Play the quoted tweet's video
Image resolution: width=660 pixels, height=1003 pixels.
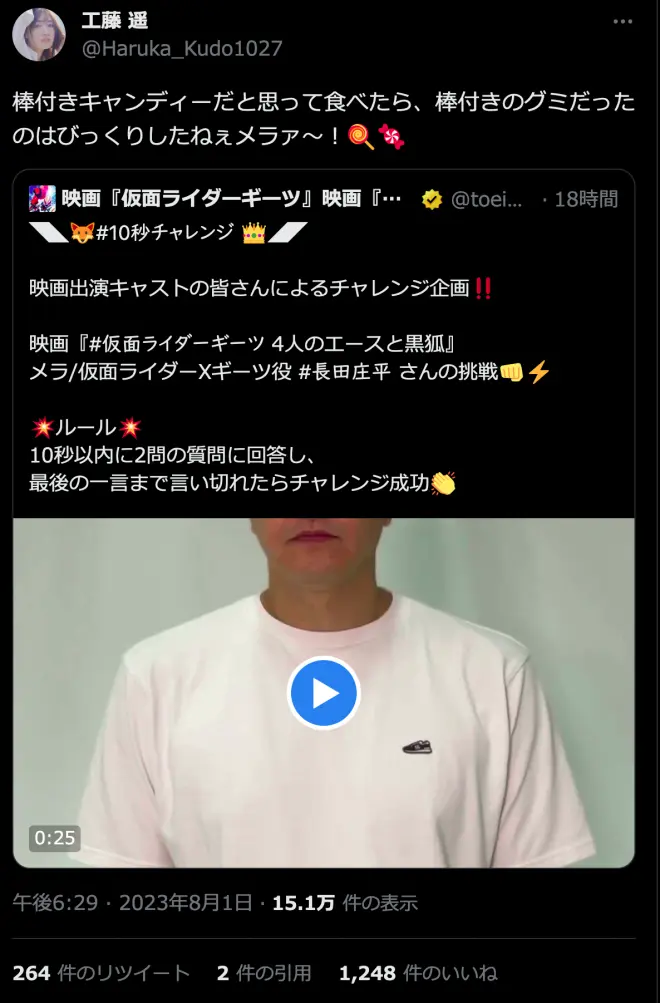(323, 692)
